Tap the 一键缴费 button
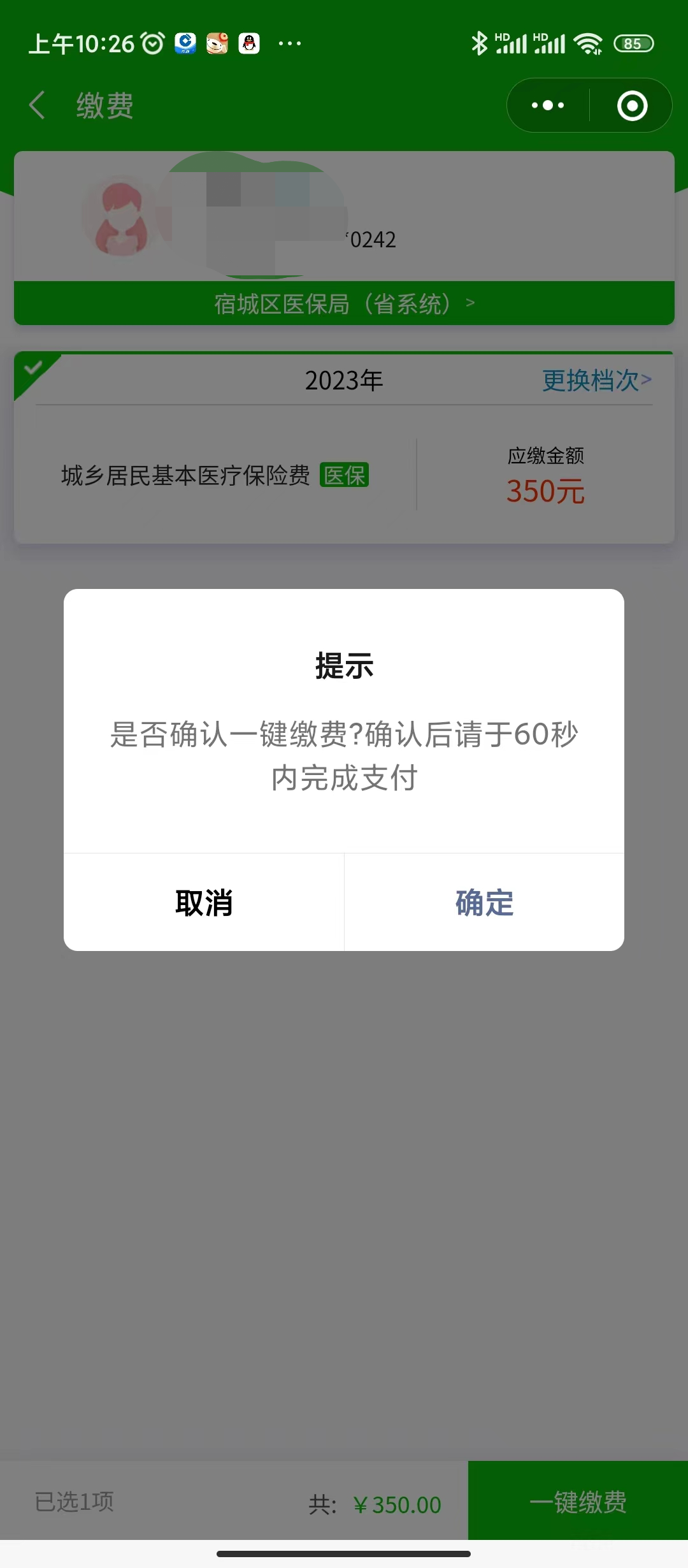 [x=578, y=1502]
